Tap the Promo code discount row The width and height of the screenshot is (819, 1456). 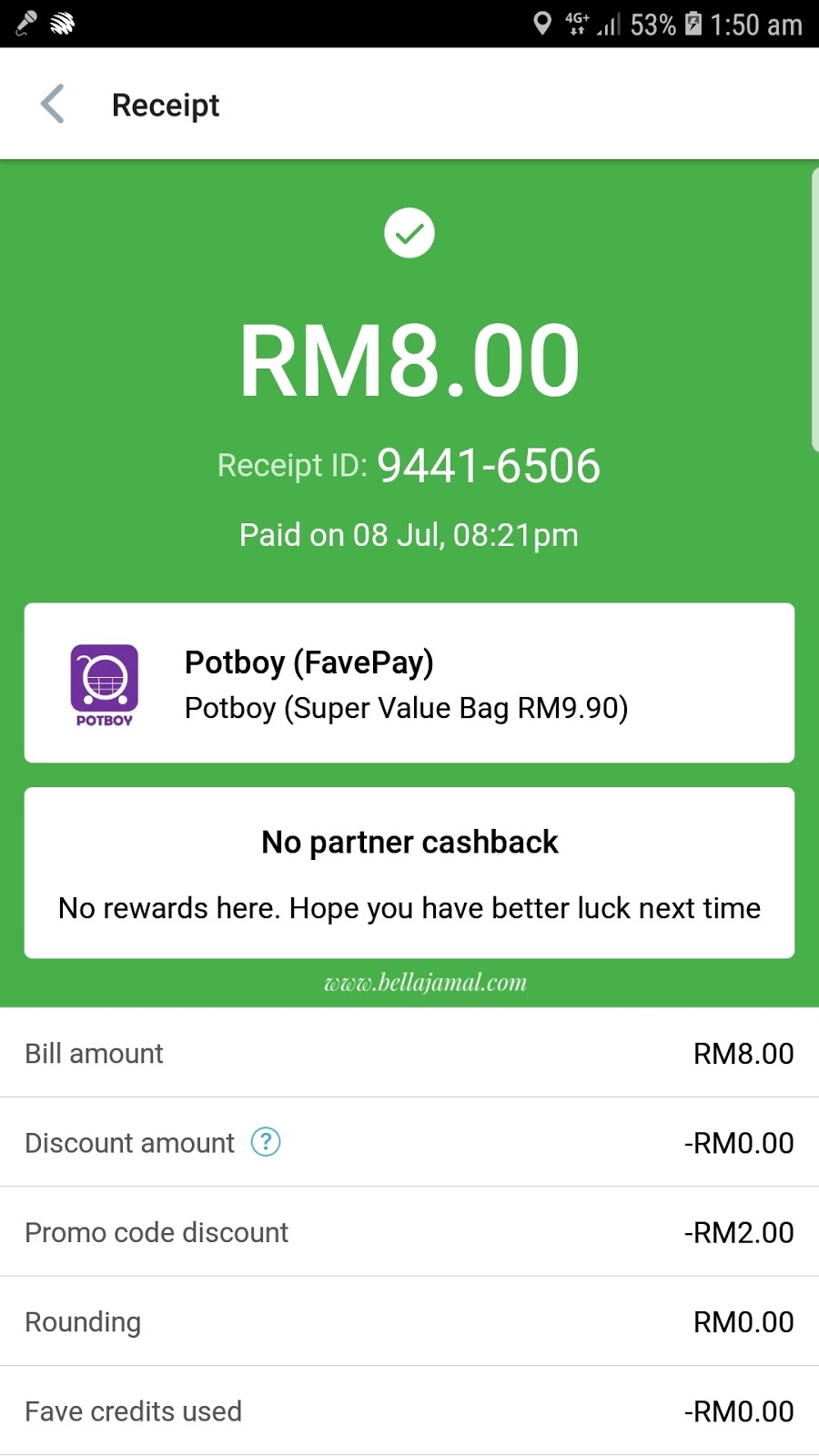tap(409, 1231)
